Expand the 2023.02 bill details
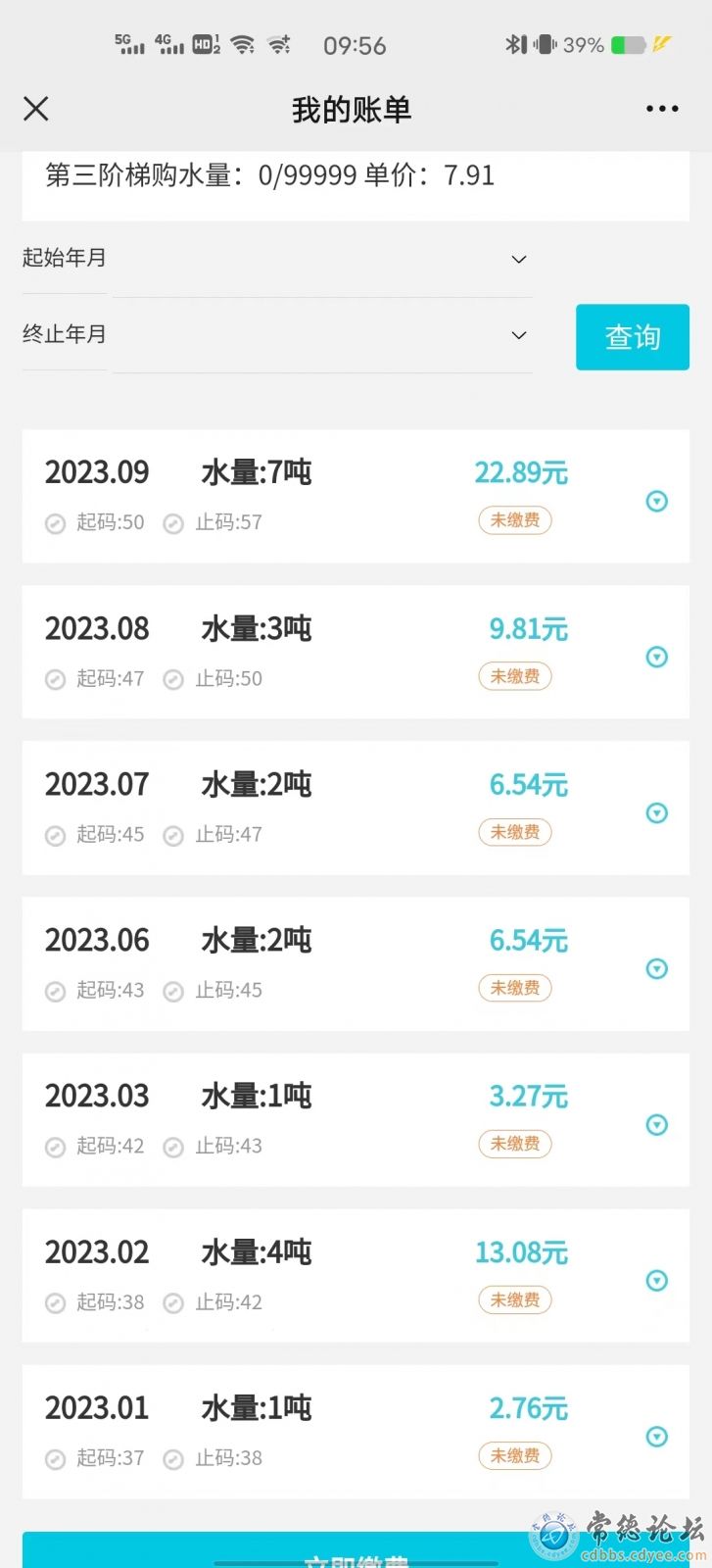The image size is (712, 1568). point(657,1281)
